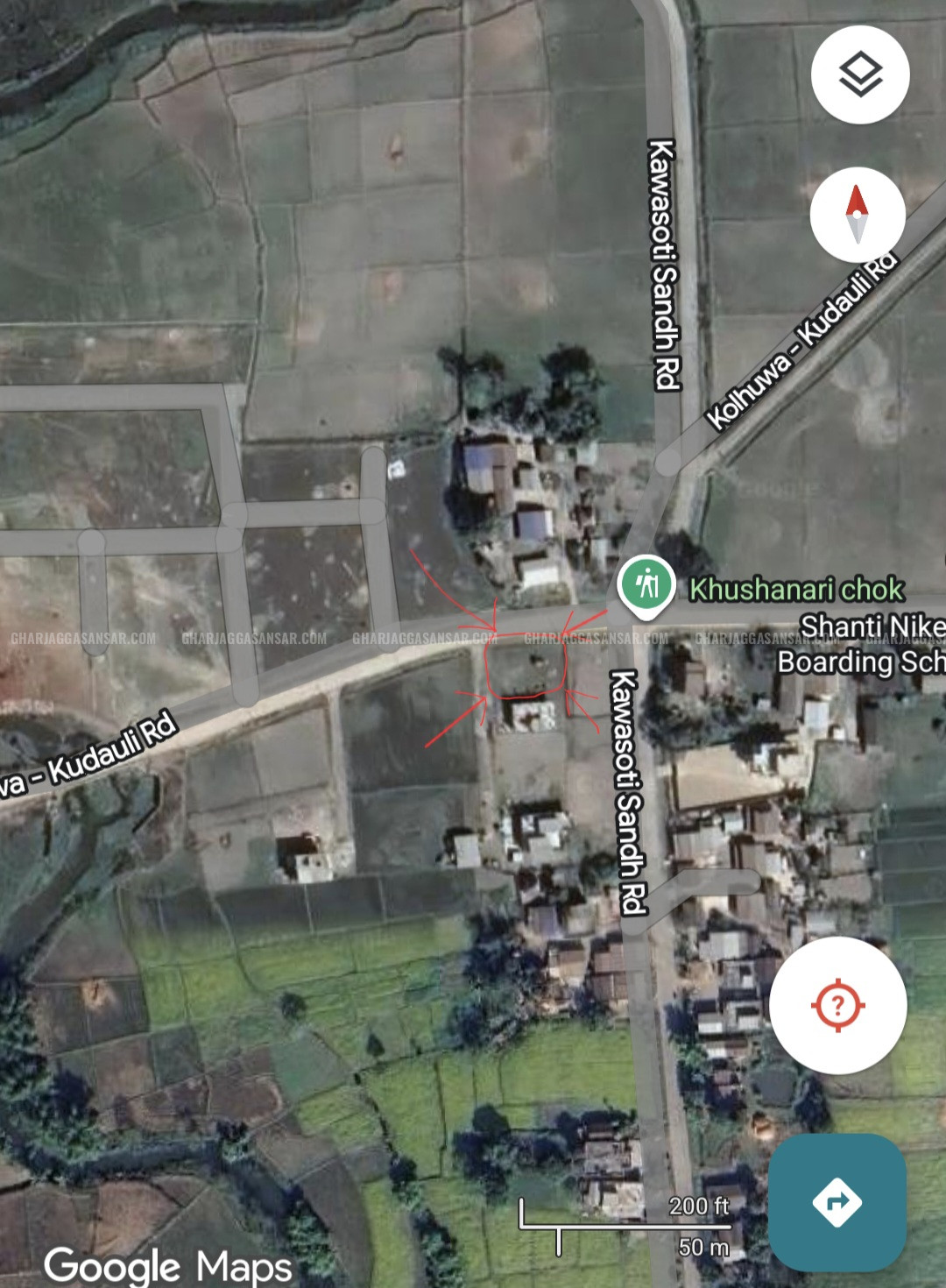Tap the compass to reset map orientation
The width and height of the screenshot is (946, 1288).
(x=857, y=215)
